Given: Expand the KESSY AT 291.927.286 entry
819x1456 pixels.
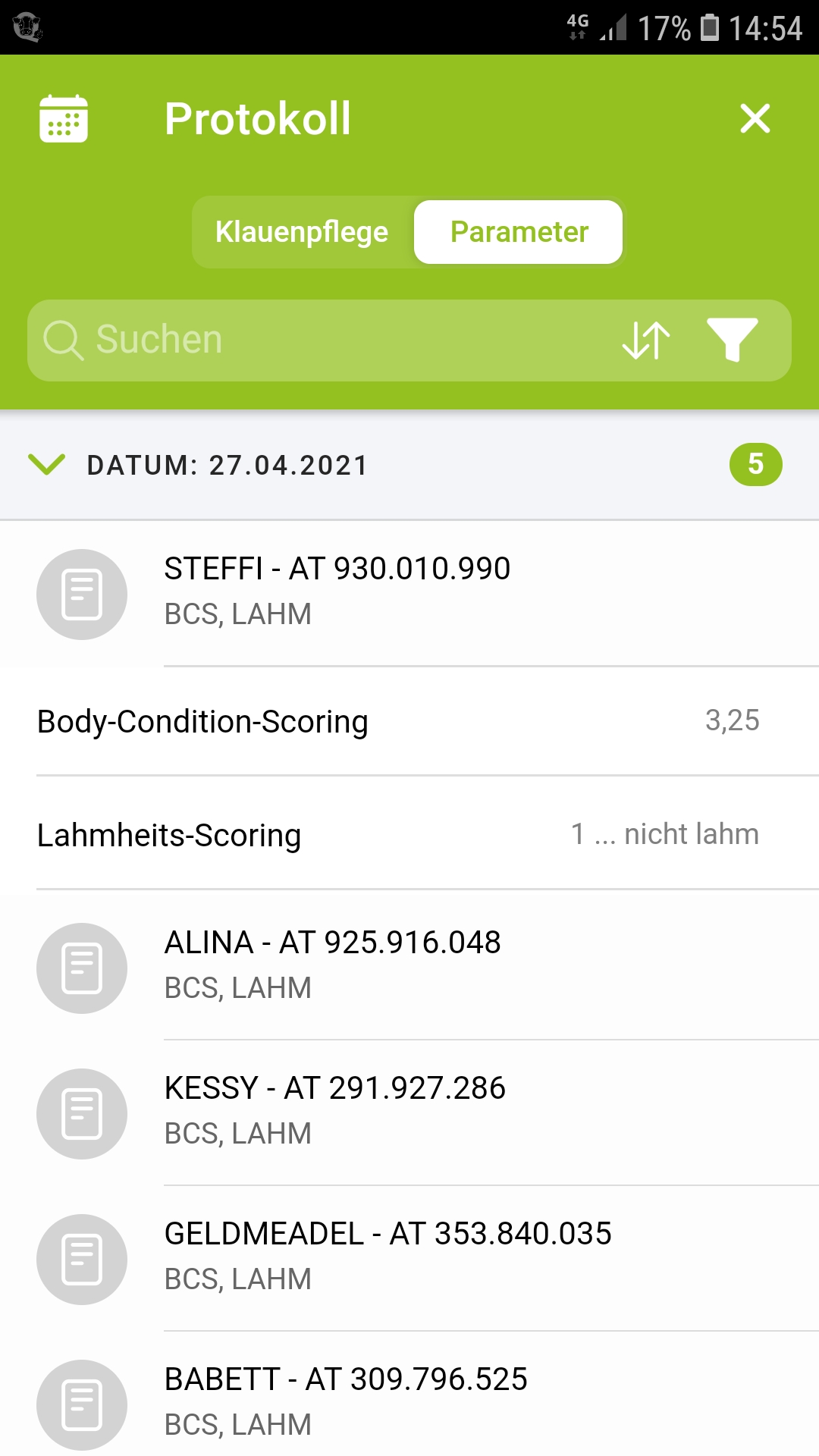Looking at the screenshot, I should click(x=409, y=1111).
